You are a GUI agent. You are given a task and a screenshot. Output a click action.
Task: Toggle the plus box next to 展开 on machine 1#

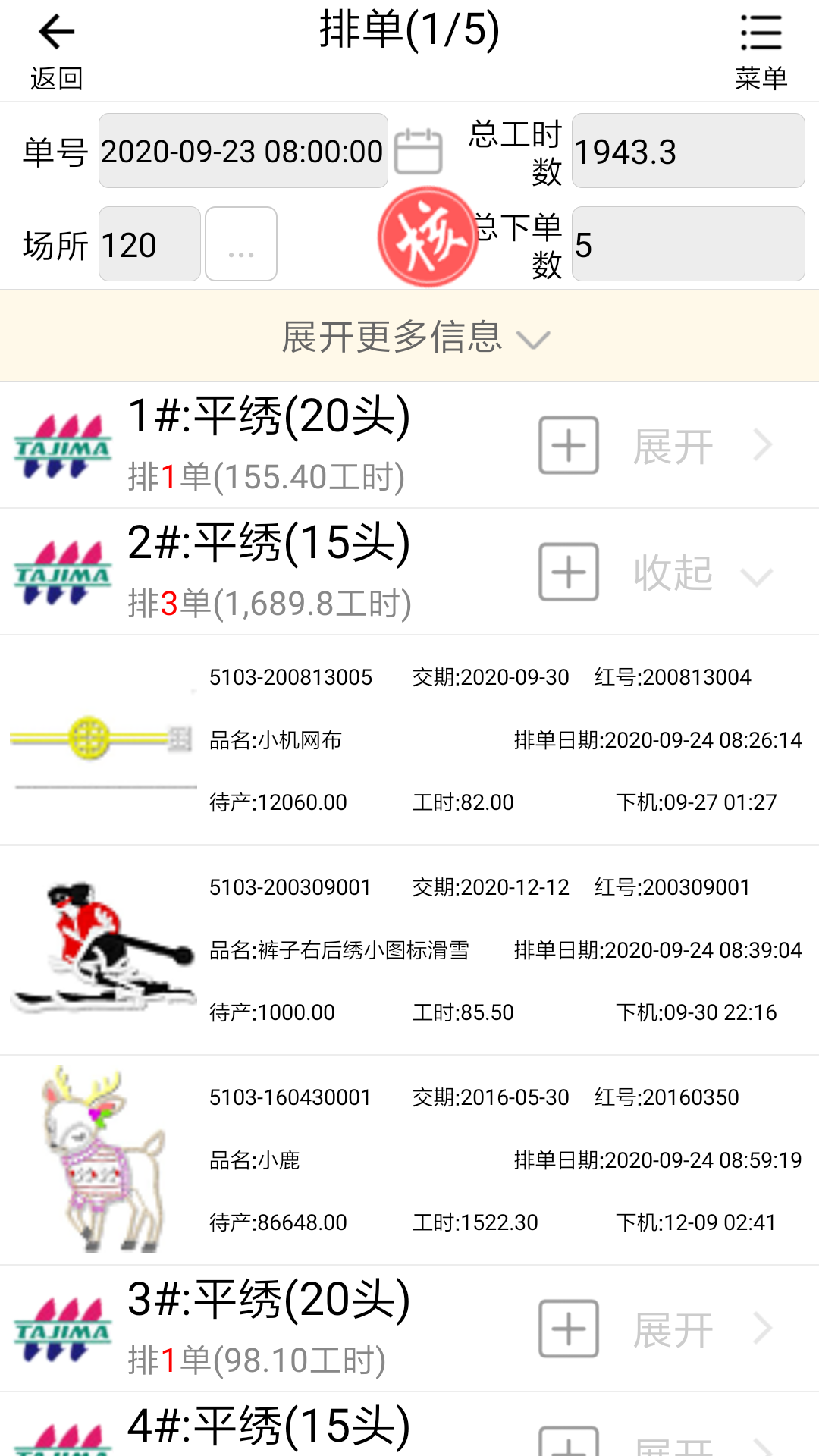coord(568,446)
